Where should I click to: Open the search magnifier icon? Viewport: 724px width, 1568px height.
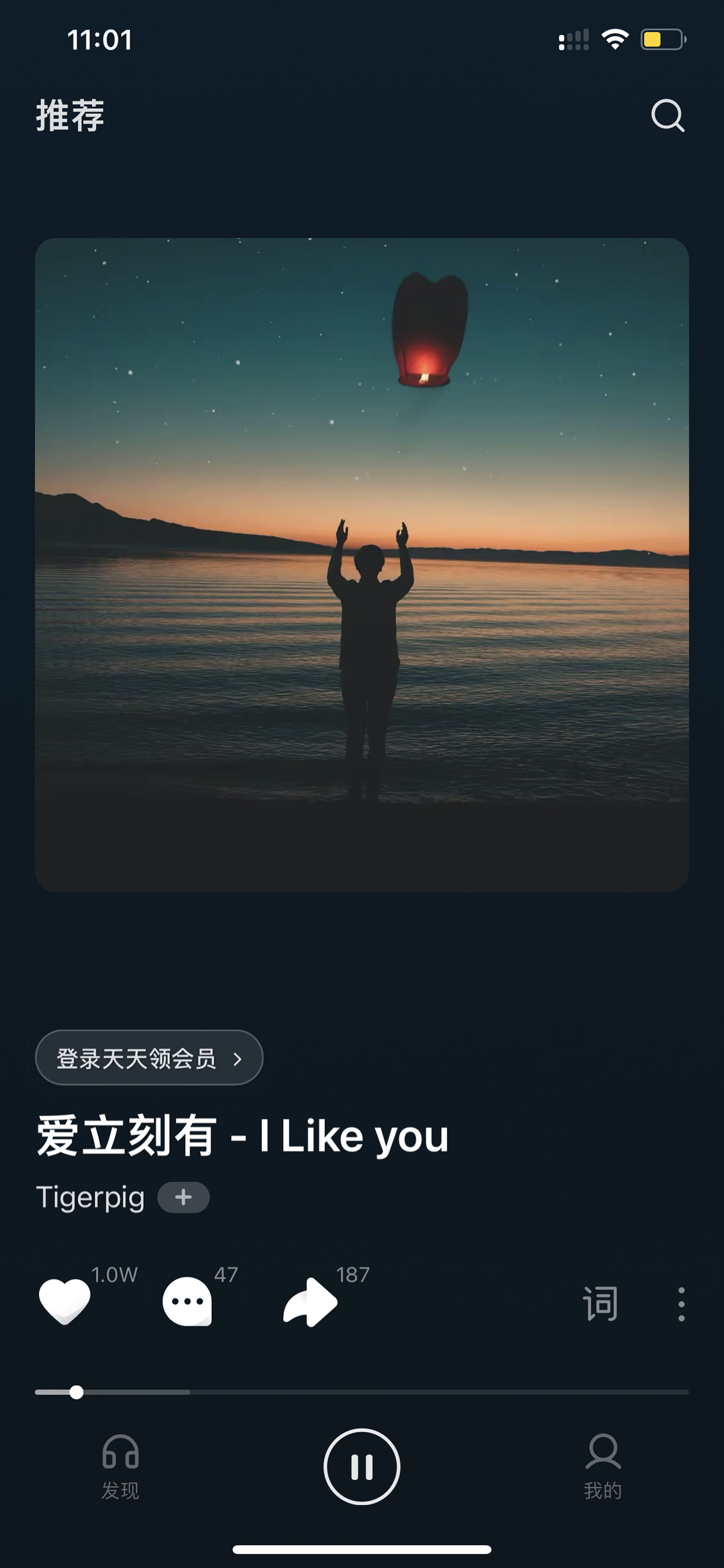click(x=667, y=115)
